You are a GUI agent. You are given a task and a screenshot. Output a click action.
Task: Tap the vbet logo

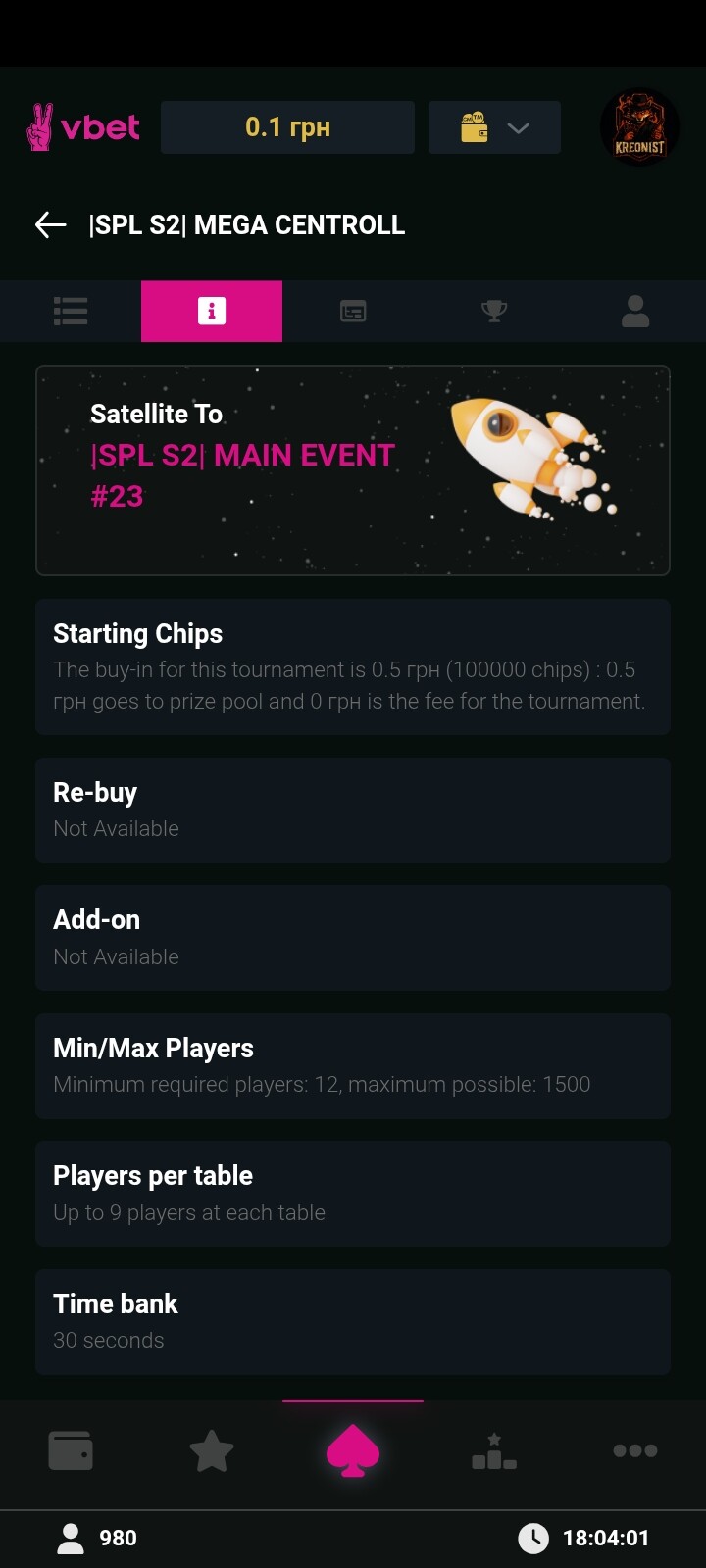pyautogui.click(x=82, y=127)
